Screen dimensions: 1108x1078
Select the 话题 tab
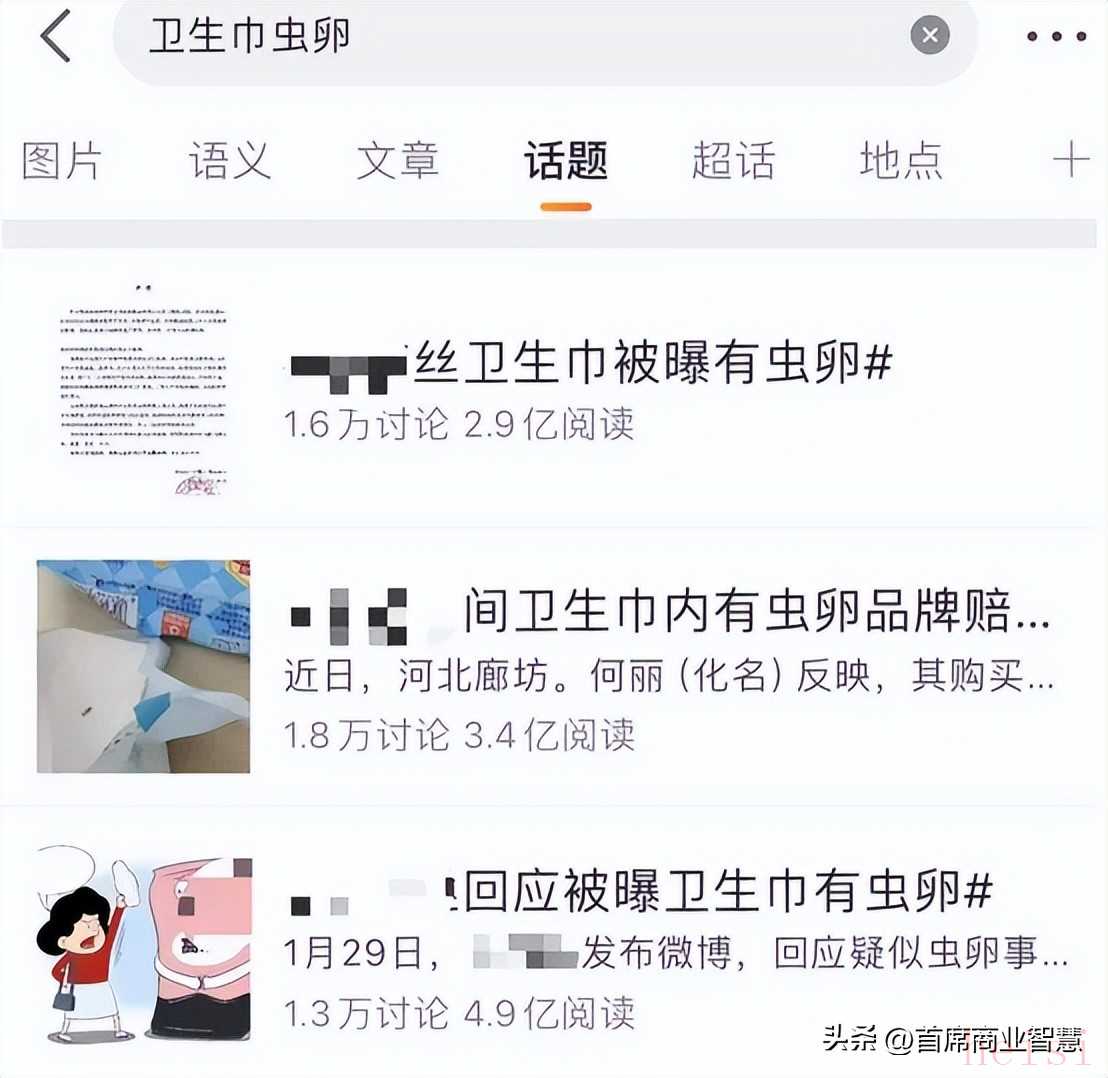tap(566, 160)
